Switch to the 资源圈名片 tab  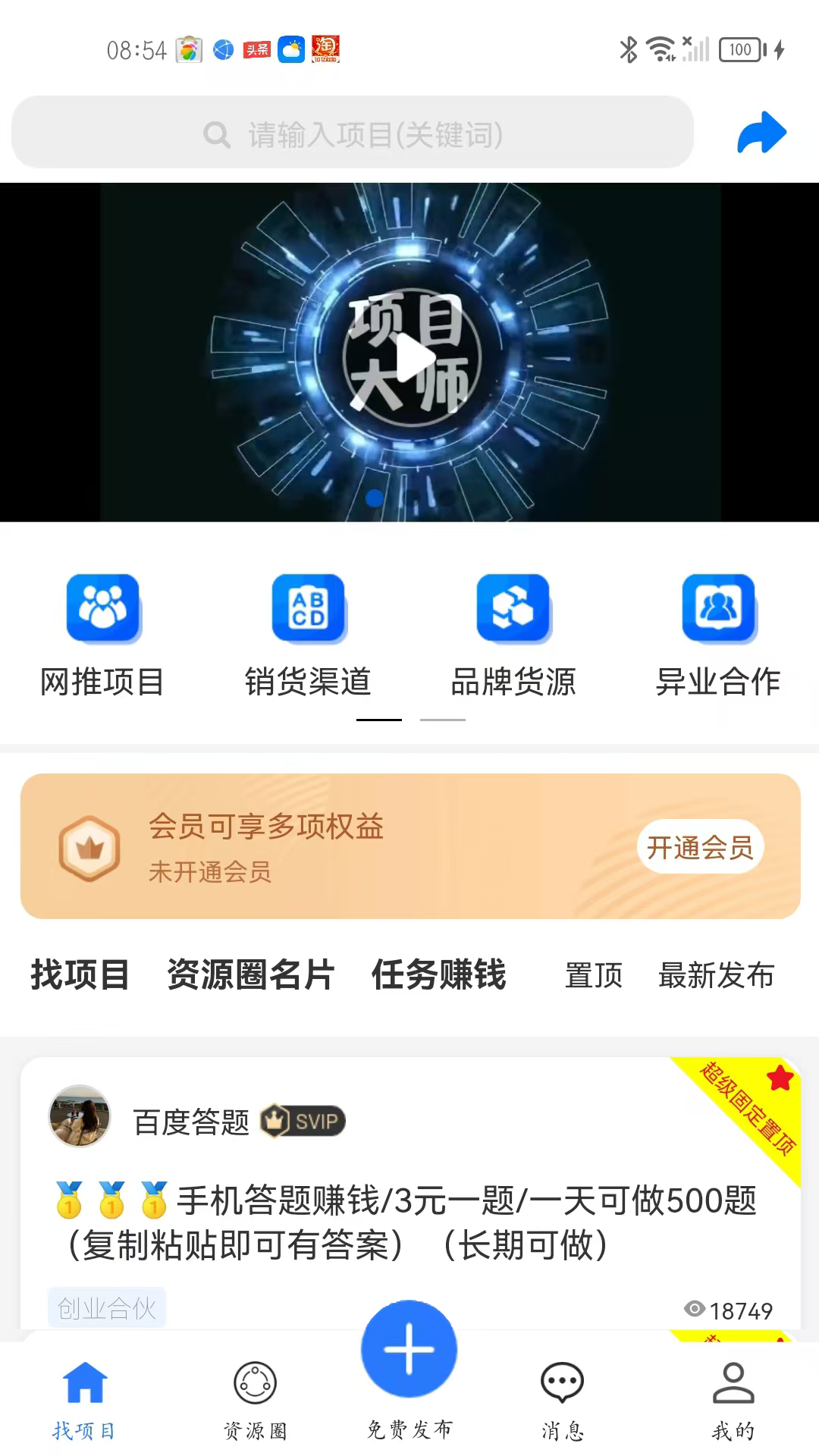pos(250,976)
